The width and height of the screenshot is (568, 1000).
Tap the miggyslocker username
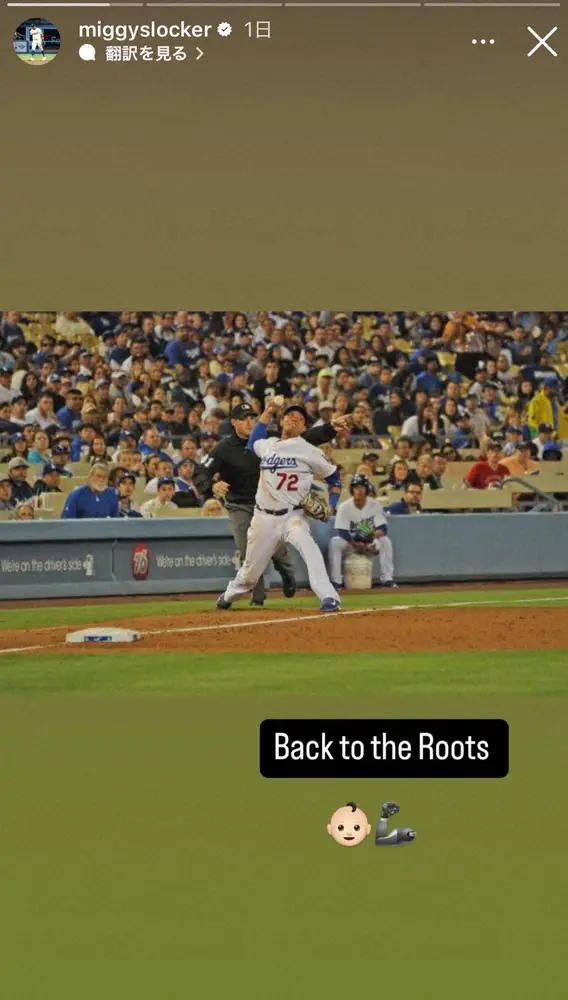(145, 29)
